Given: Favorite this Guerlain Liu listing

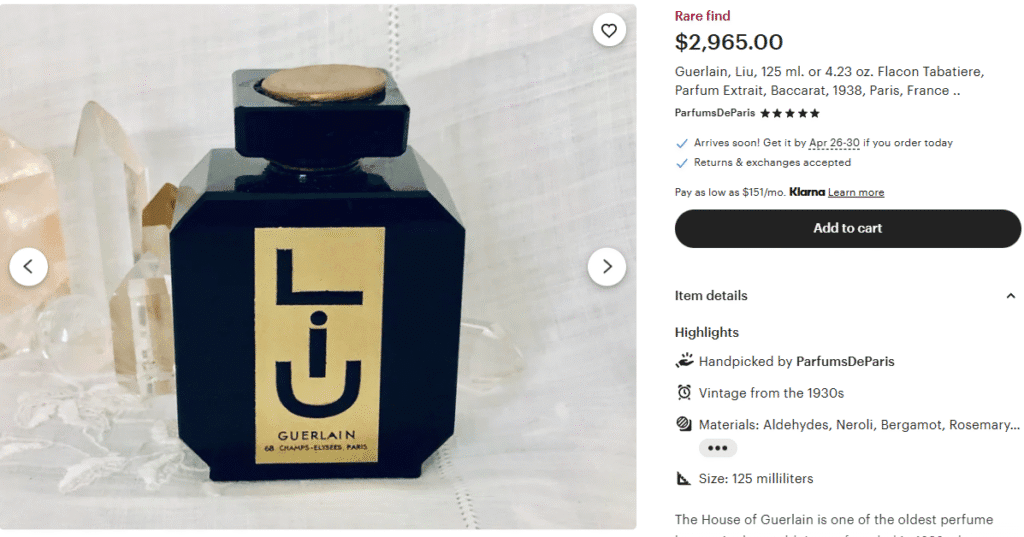Looking at the screenshot, I should click(608, 30).
